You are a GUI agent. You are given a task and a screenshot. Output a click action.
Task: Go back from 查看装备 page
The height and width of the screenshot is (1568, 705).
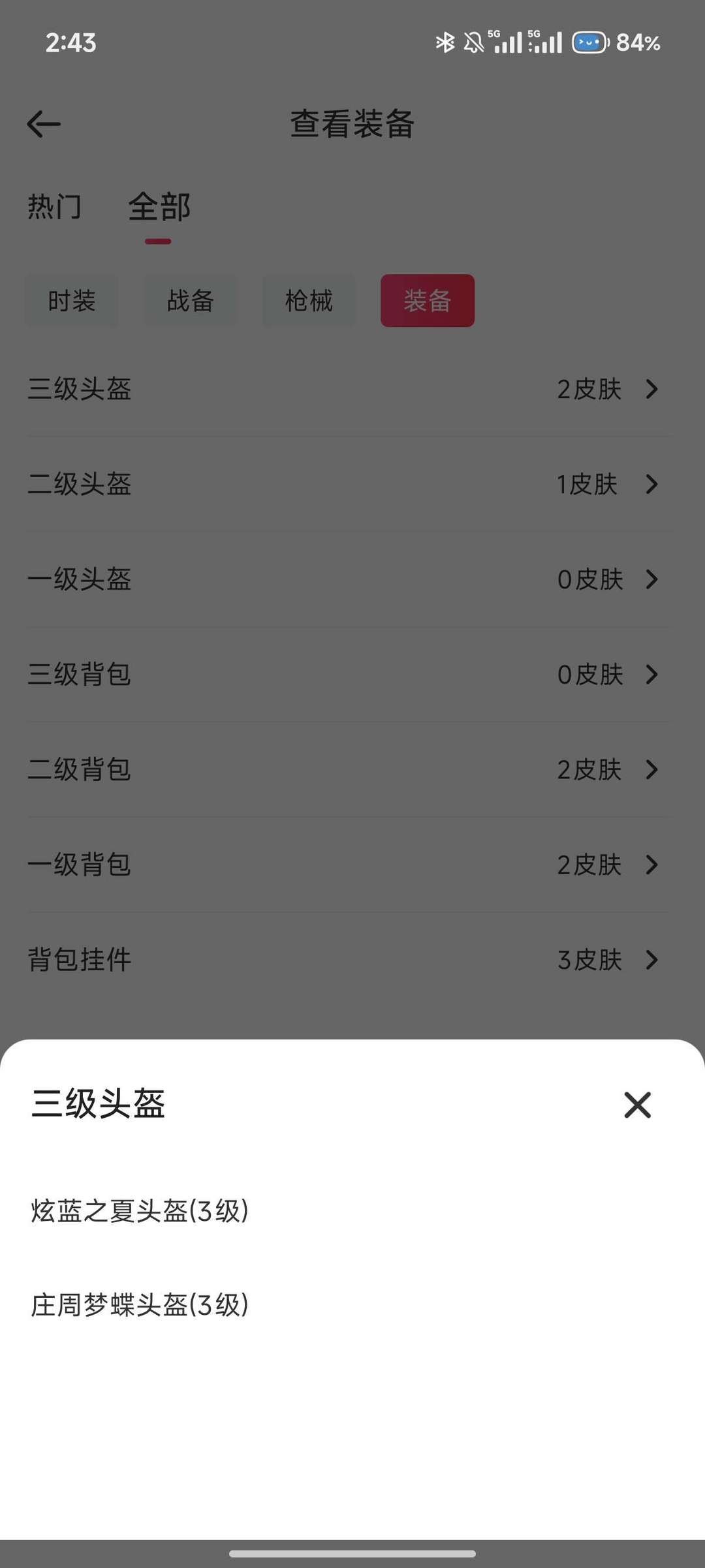point(44,124)
